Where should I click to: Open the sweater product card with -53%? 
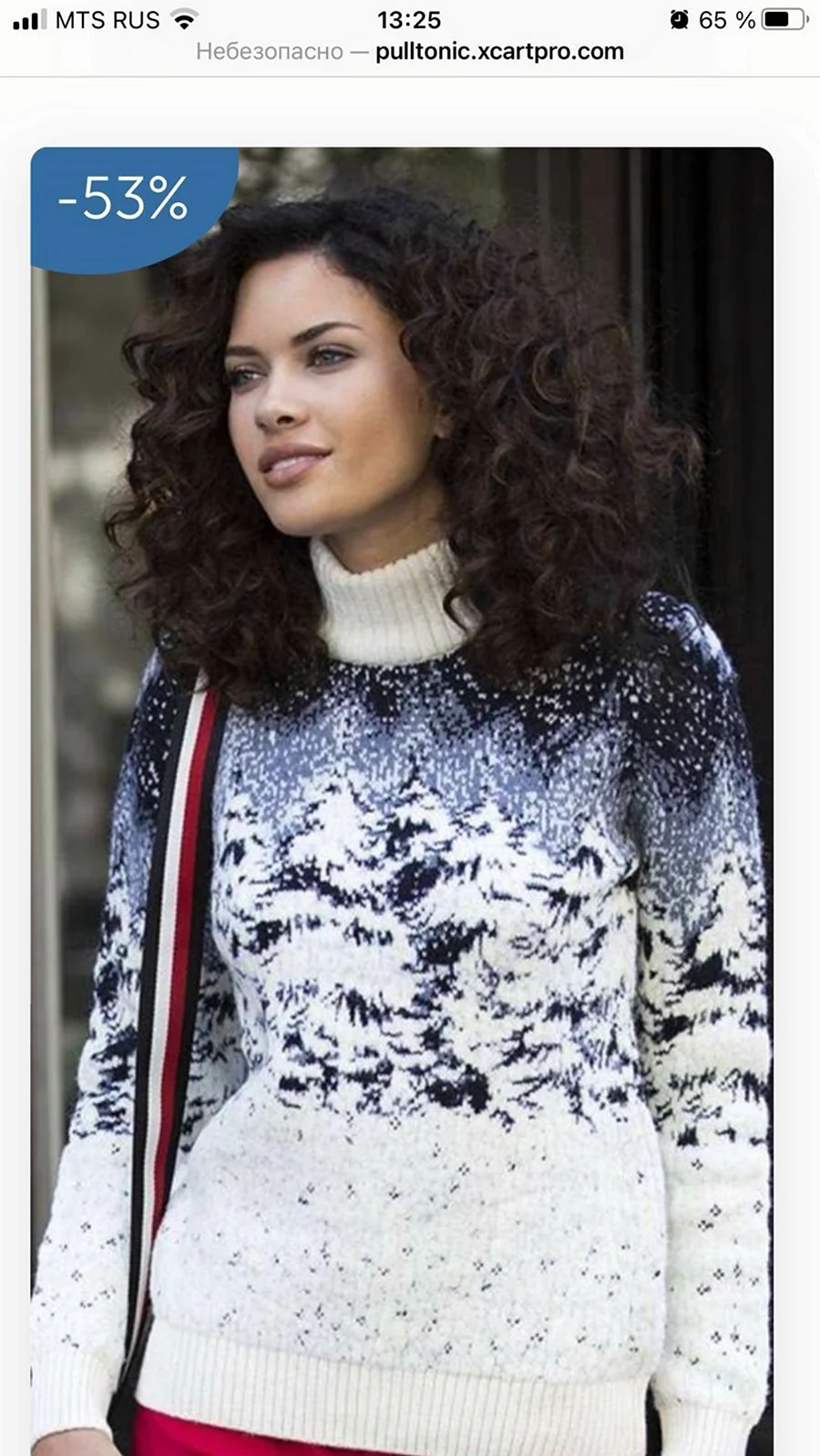(x=402, y=801)
